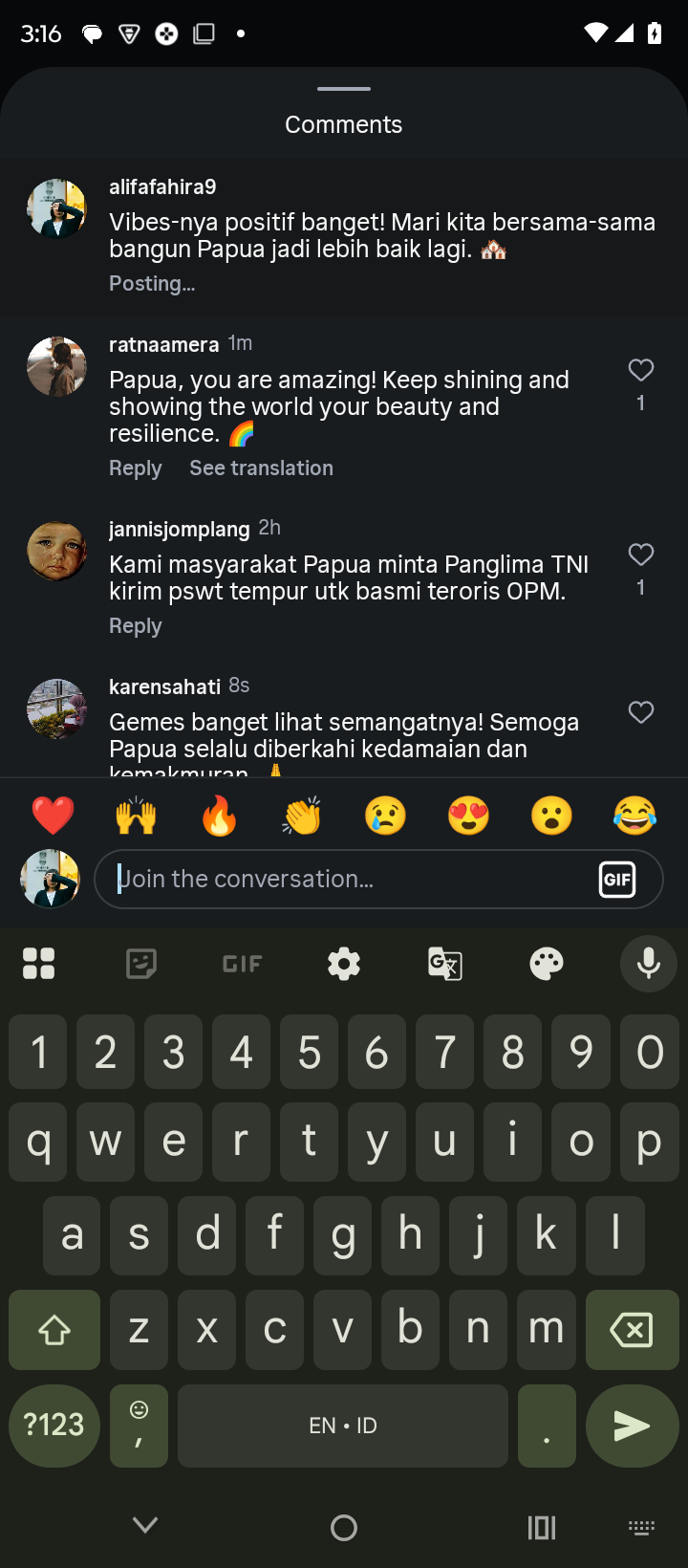
Task: Like ratnaamera's comment
Action: point(640,370)
